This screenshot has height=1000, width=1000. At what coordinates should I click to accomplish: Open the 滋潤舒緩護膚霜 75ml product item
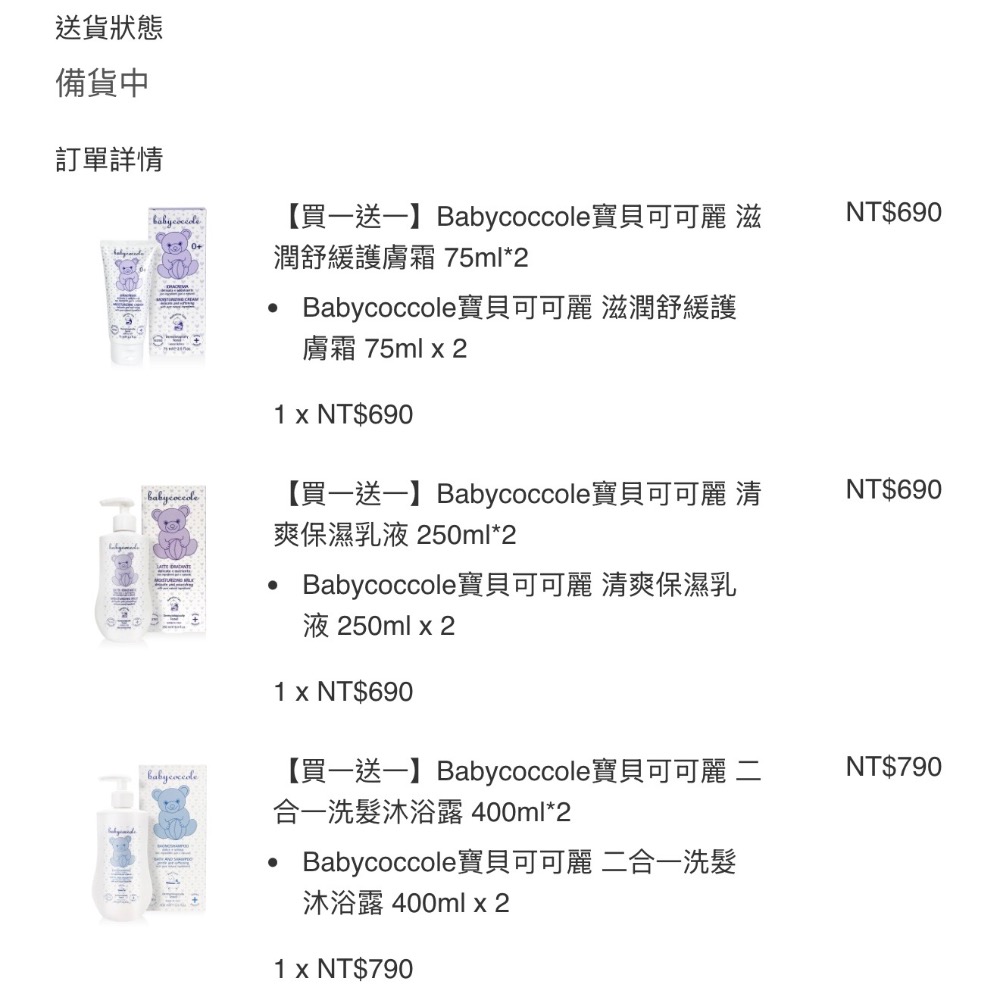pos(516,236)
